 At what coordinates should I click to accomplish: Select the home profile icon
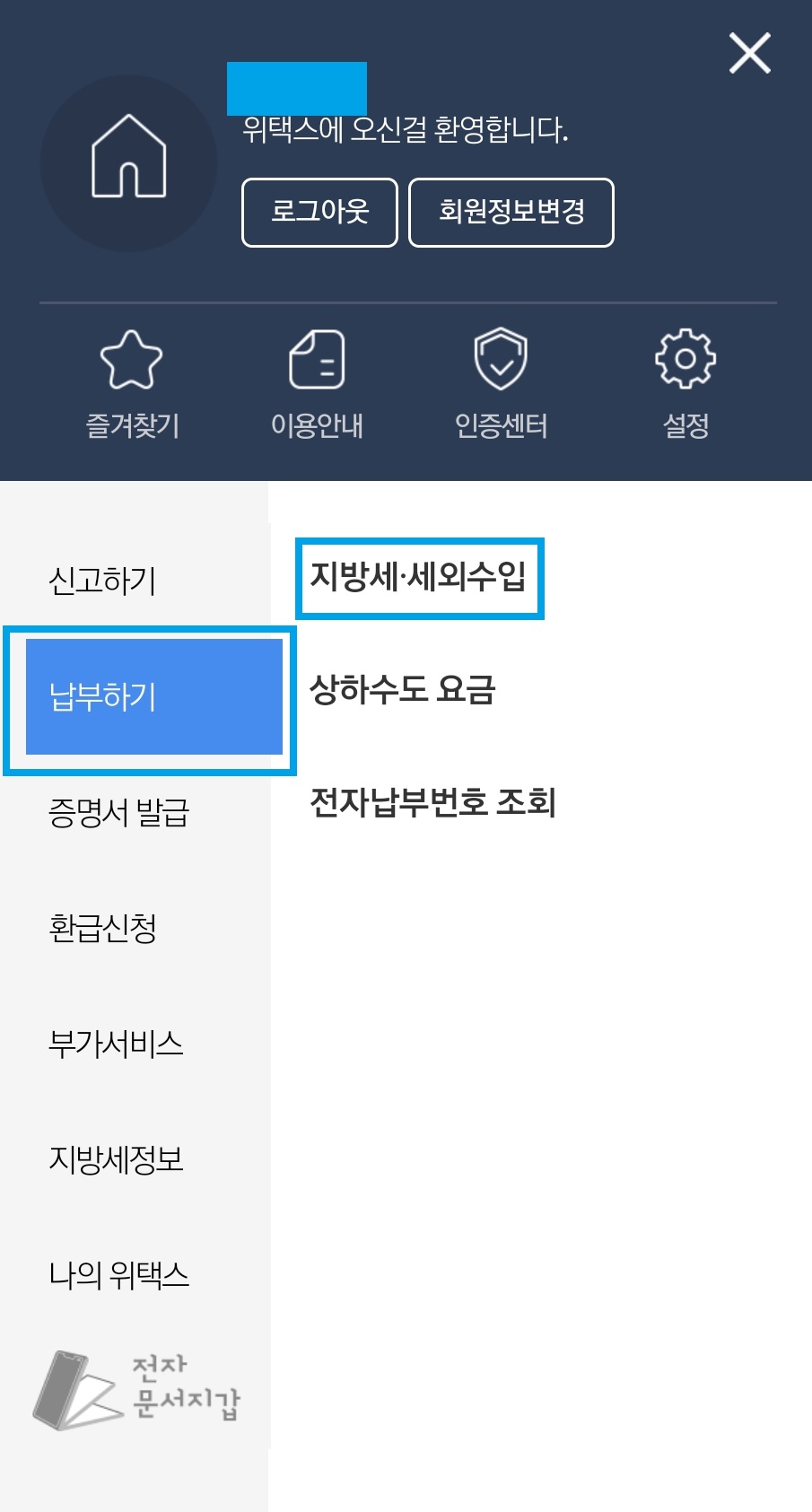point(129,162)
